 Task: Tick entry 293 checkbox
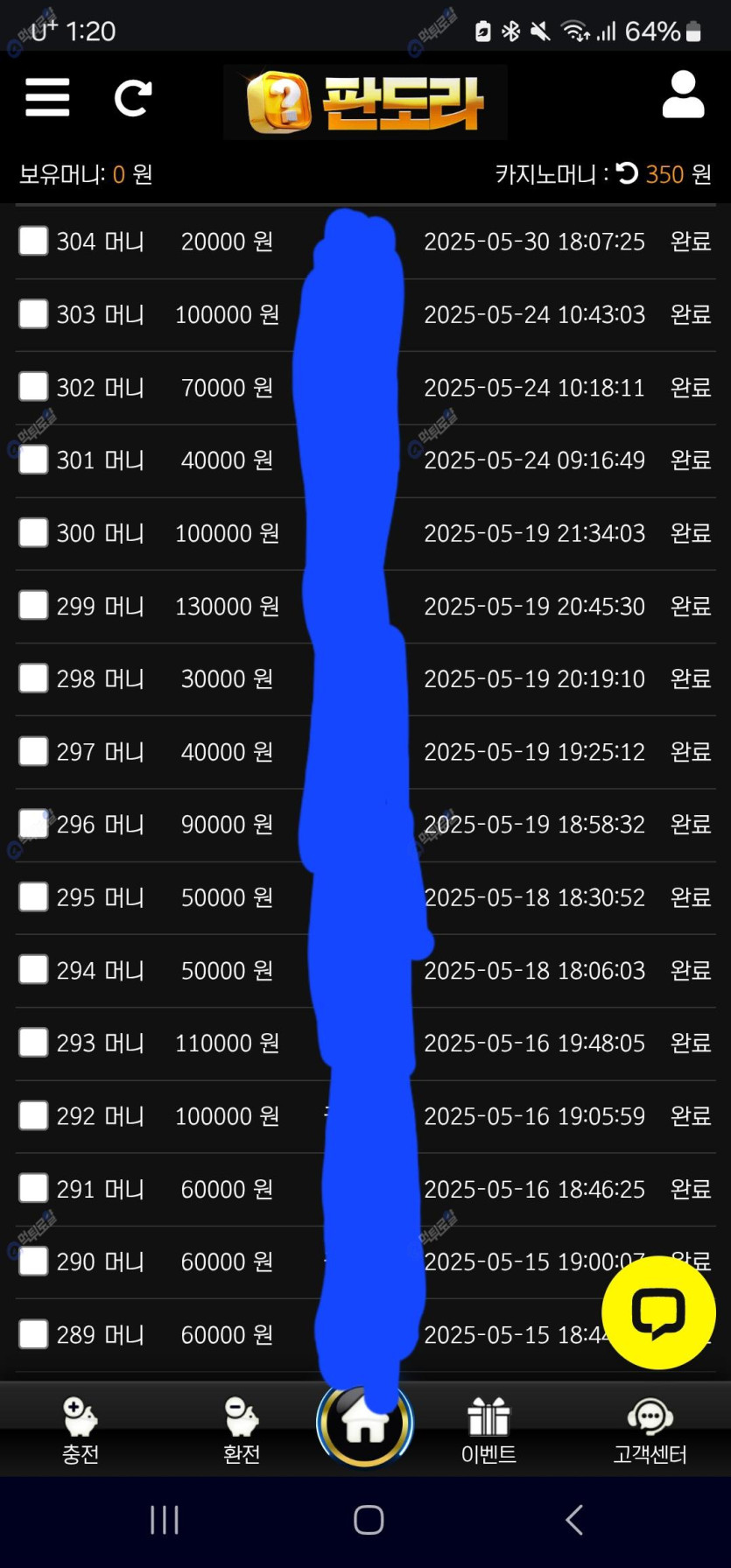point(33,1042)
